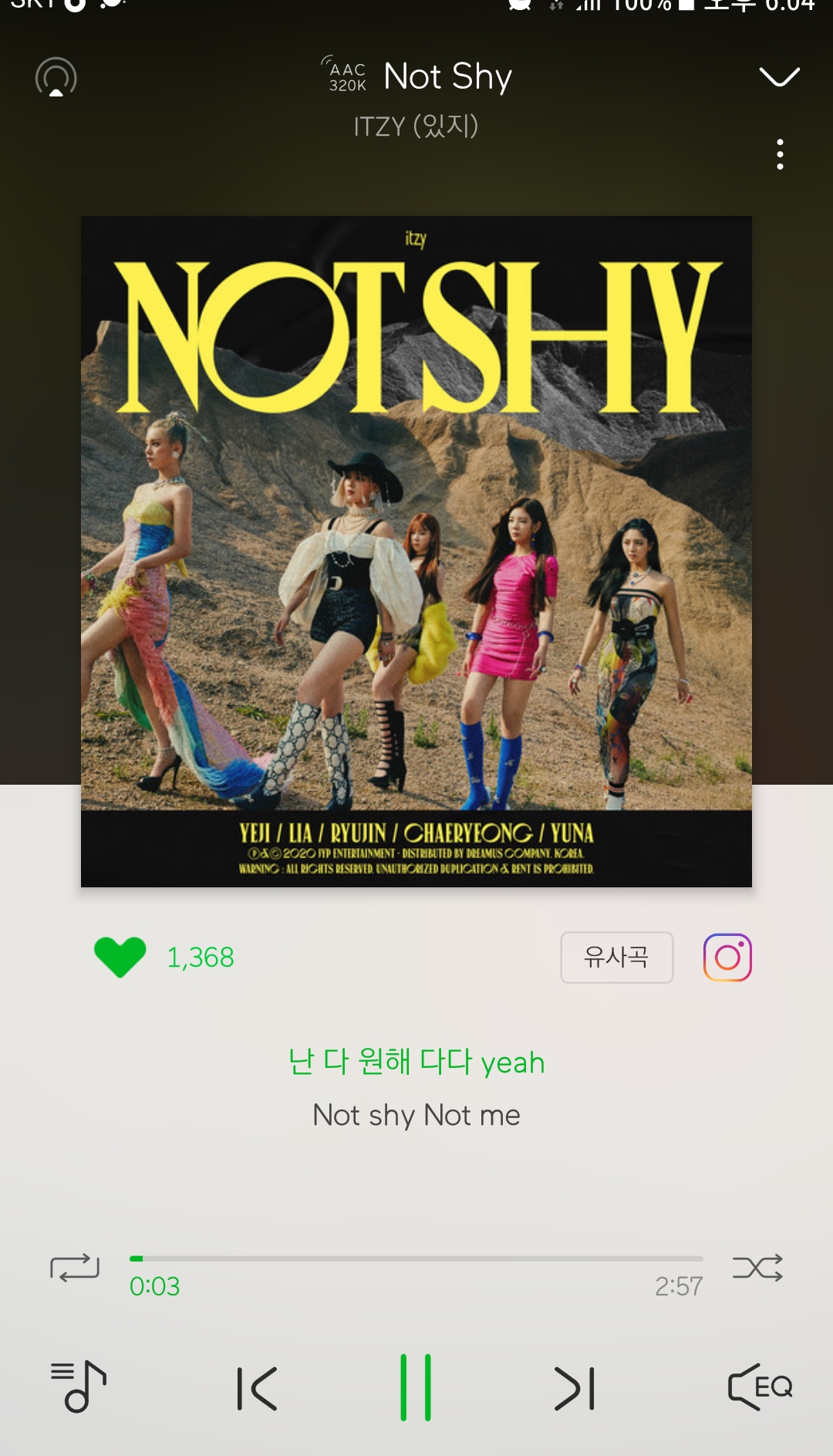The height and width of the screenshot is (1456, 833).
Task: Open artist page ITZY (있지)
Action: tap(416, 125)
